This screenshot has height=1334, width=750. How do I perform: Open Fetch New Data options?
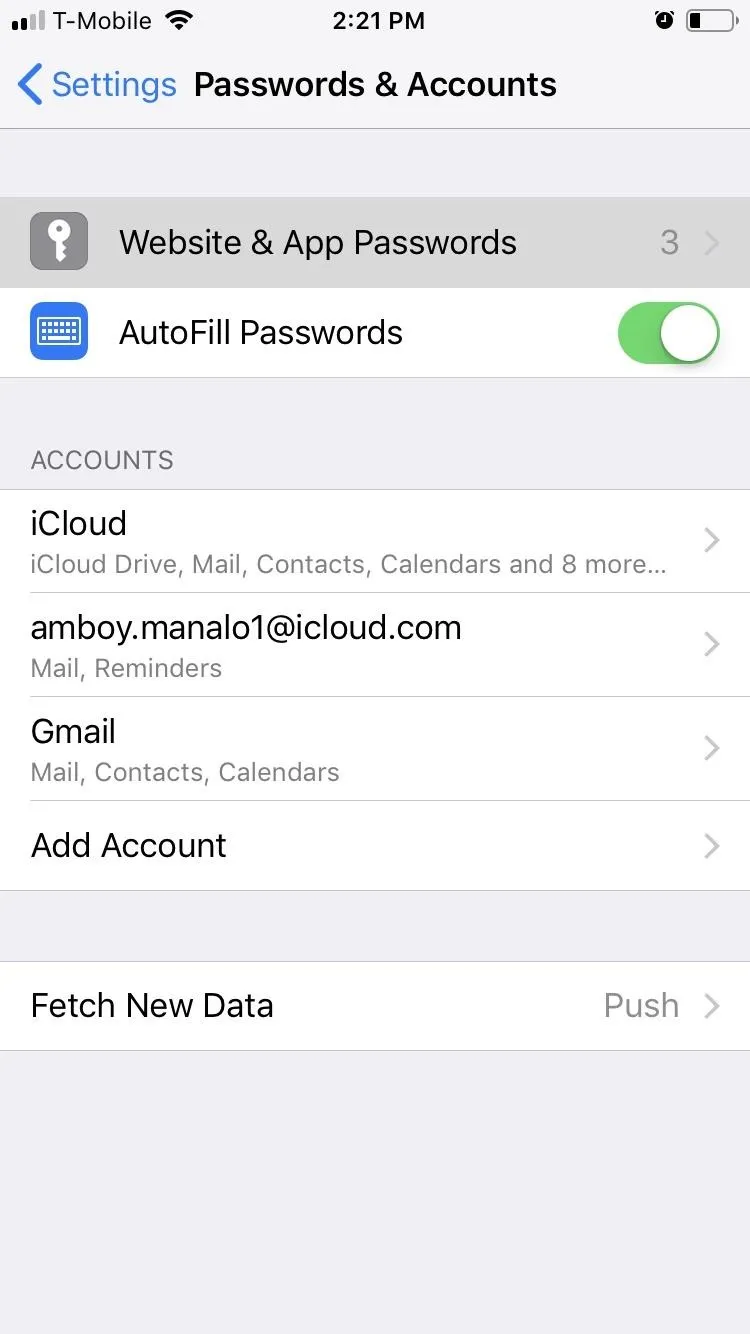point(375,1006)
